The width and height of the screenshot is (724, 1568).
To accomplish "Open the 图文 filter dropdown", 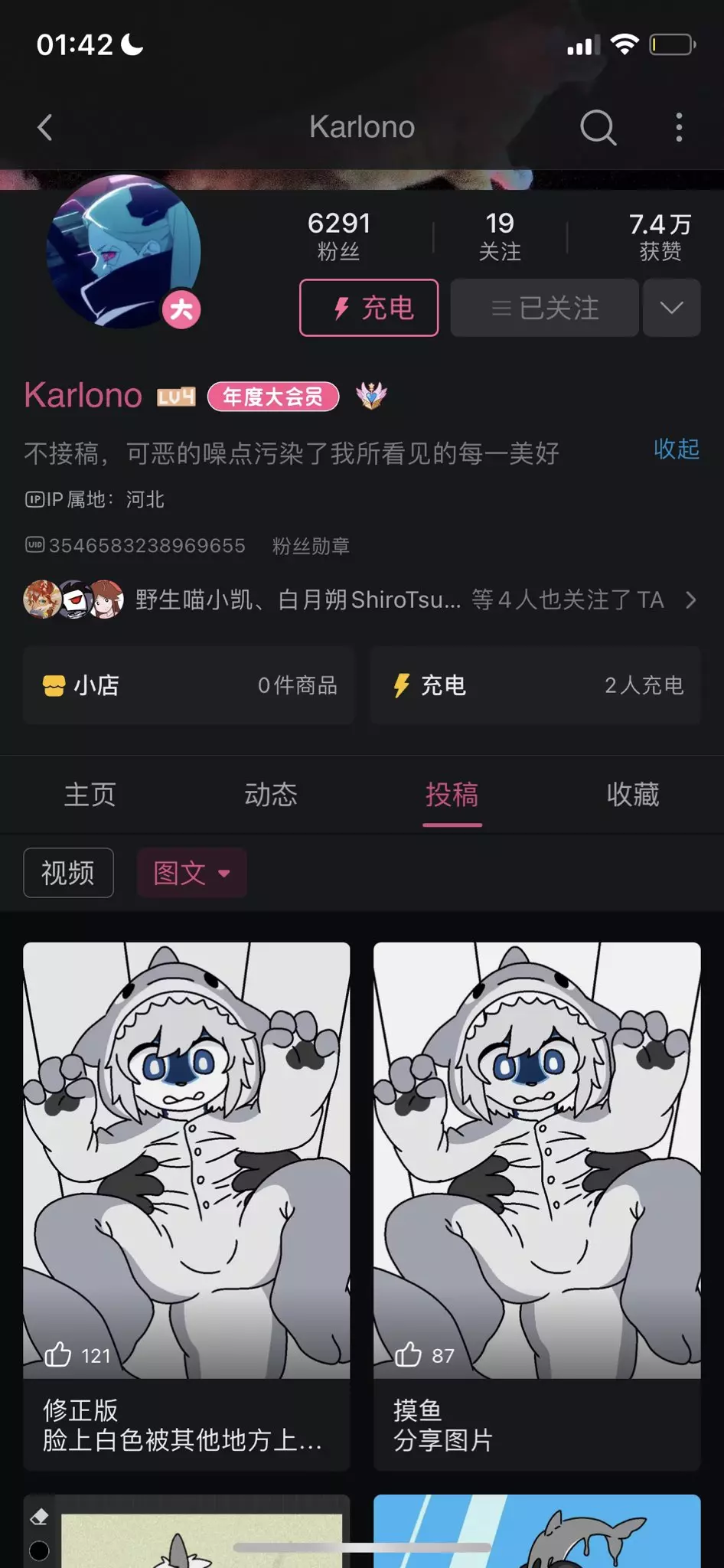I will [192, 873].
